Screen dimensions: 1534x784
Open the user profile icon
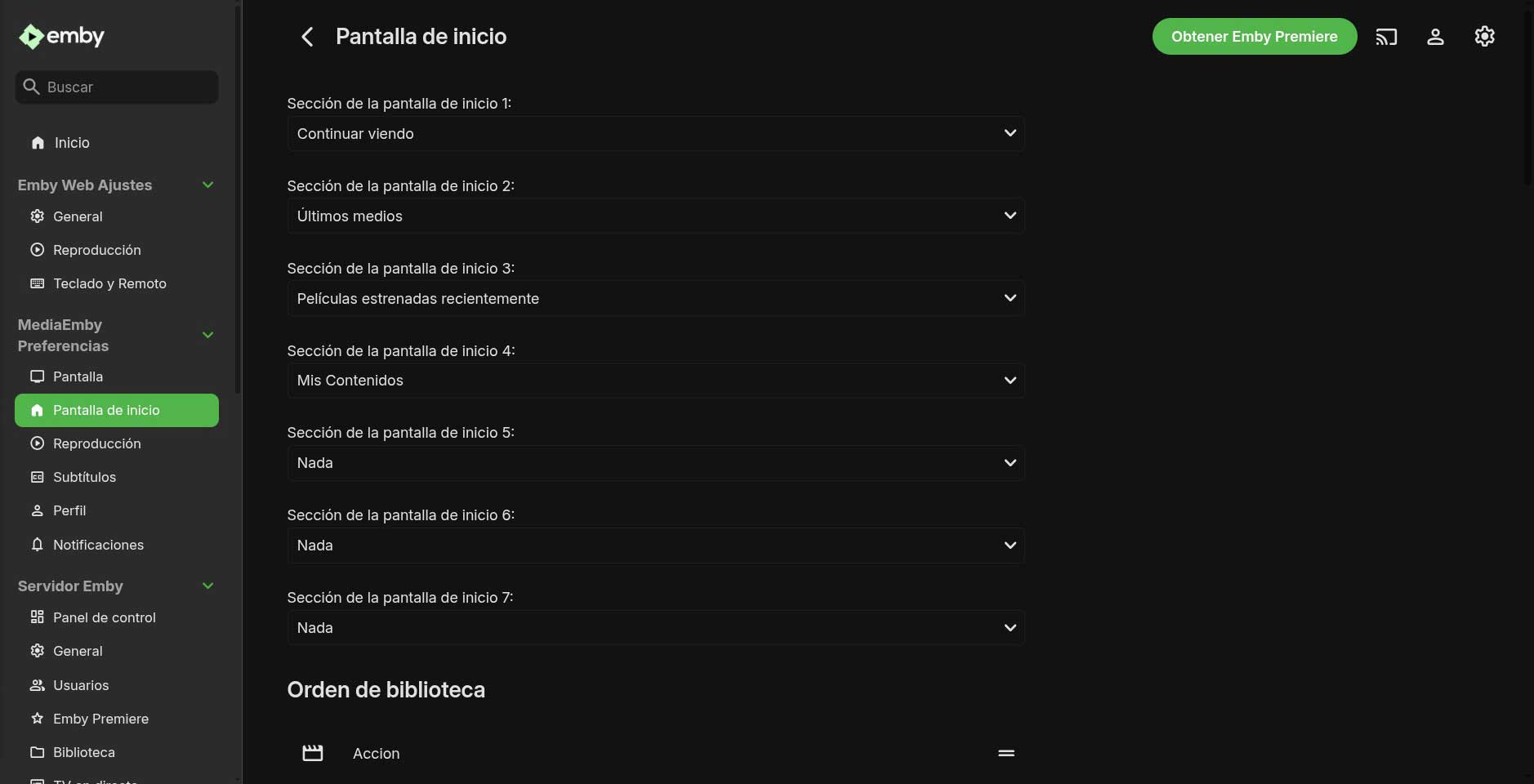click(1435, 37)
